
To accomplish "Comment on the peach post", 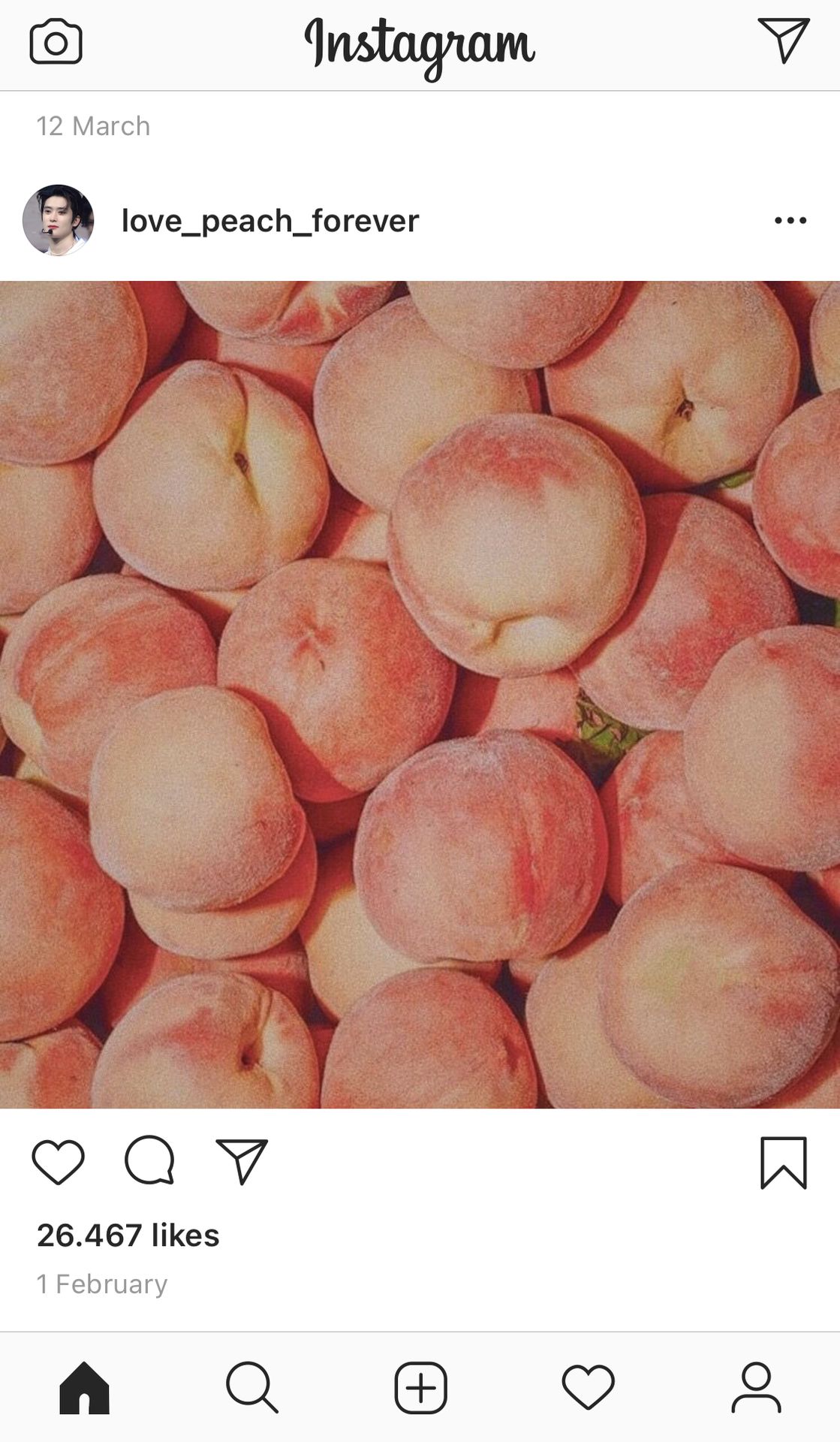I will point(149,1161).
